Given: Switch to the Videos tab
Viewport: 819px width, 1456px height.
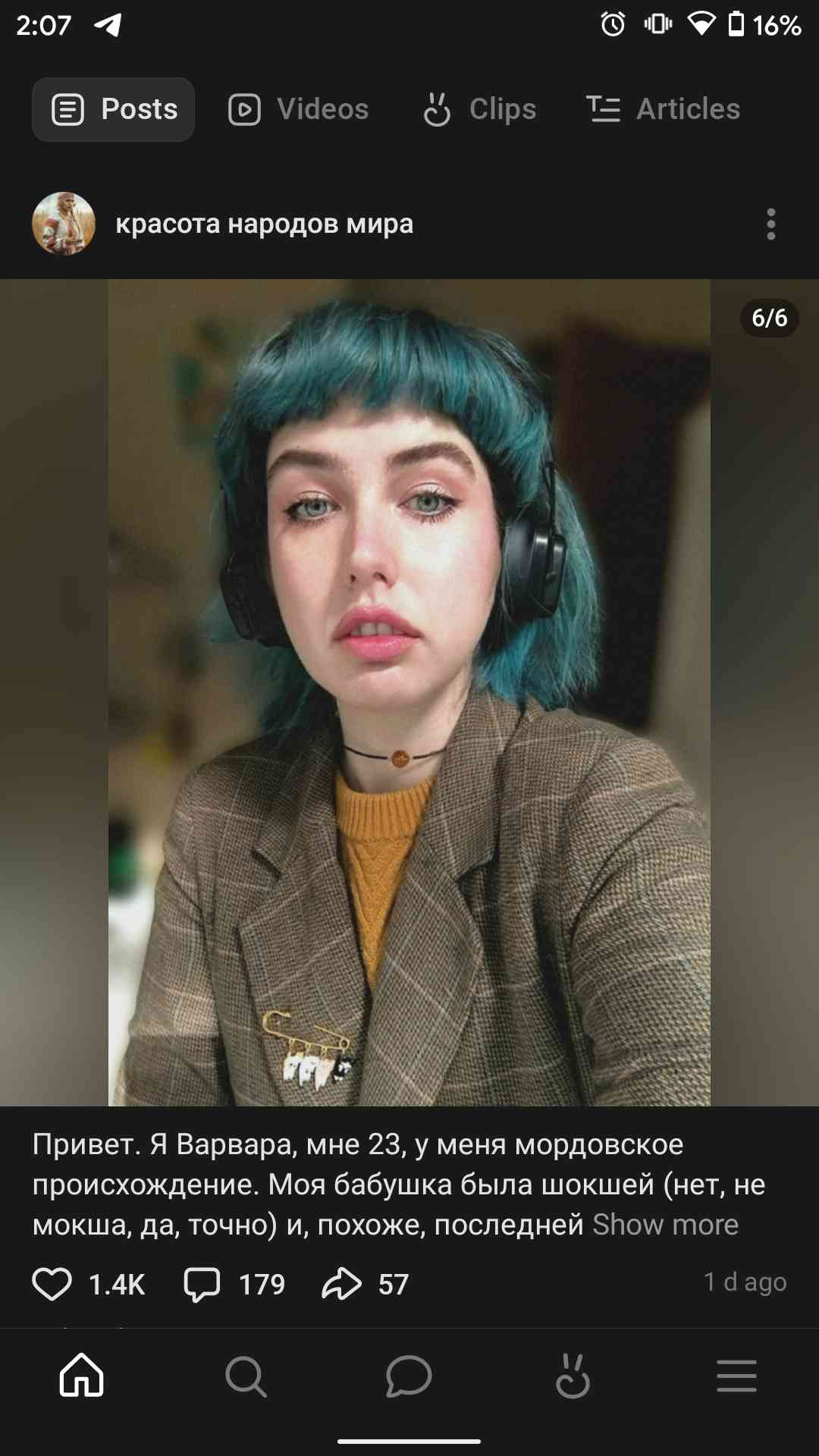Looking at the screenshot, I should (x=299, y=109).
